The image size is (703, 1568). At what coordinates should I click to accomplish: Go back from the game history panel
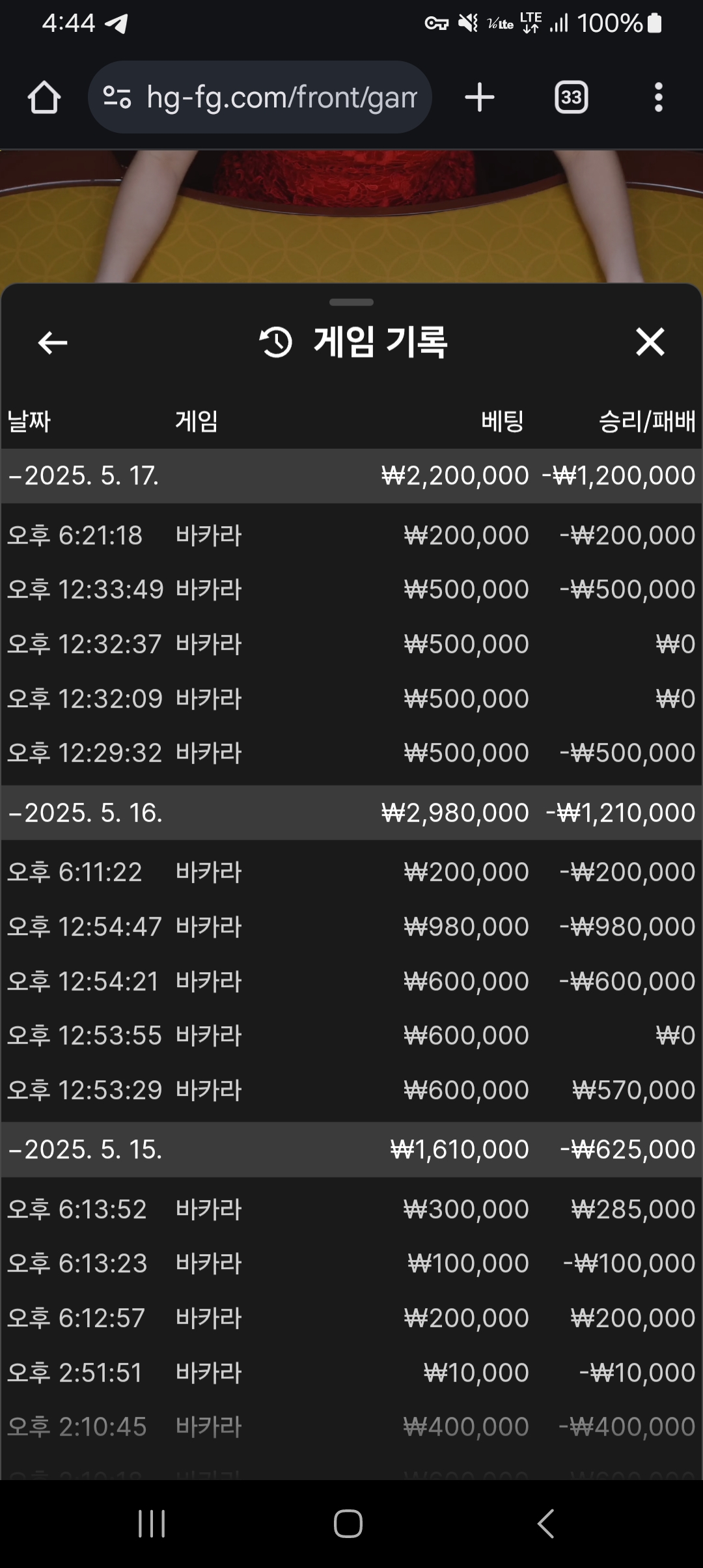pyautogui.click(x=53, y=343)
